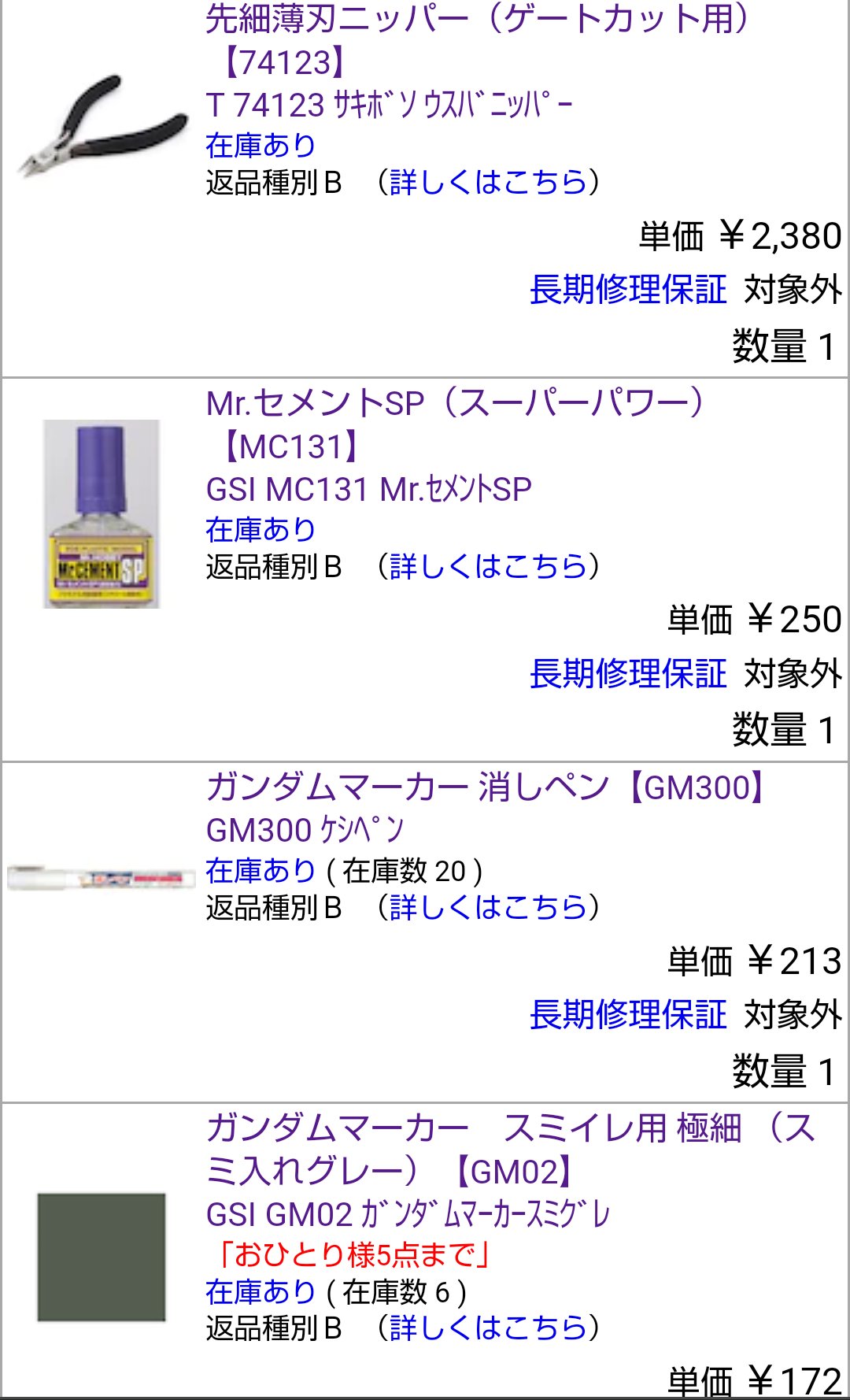Screen dimensions: 850x1400
Task: Open 長期修理保証 link under the ¥250 price
Action: [x=627, y=673]
